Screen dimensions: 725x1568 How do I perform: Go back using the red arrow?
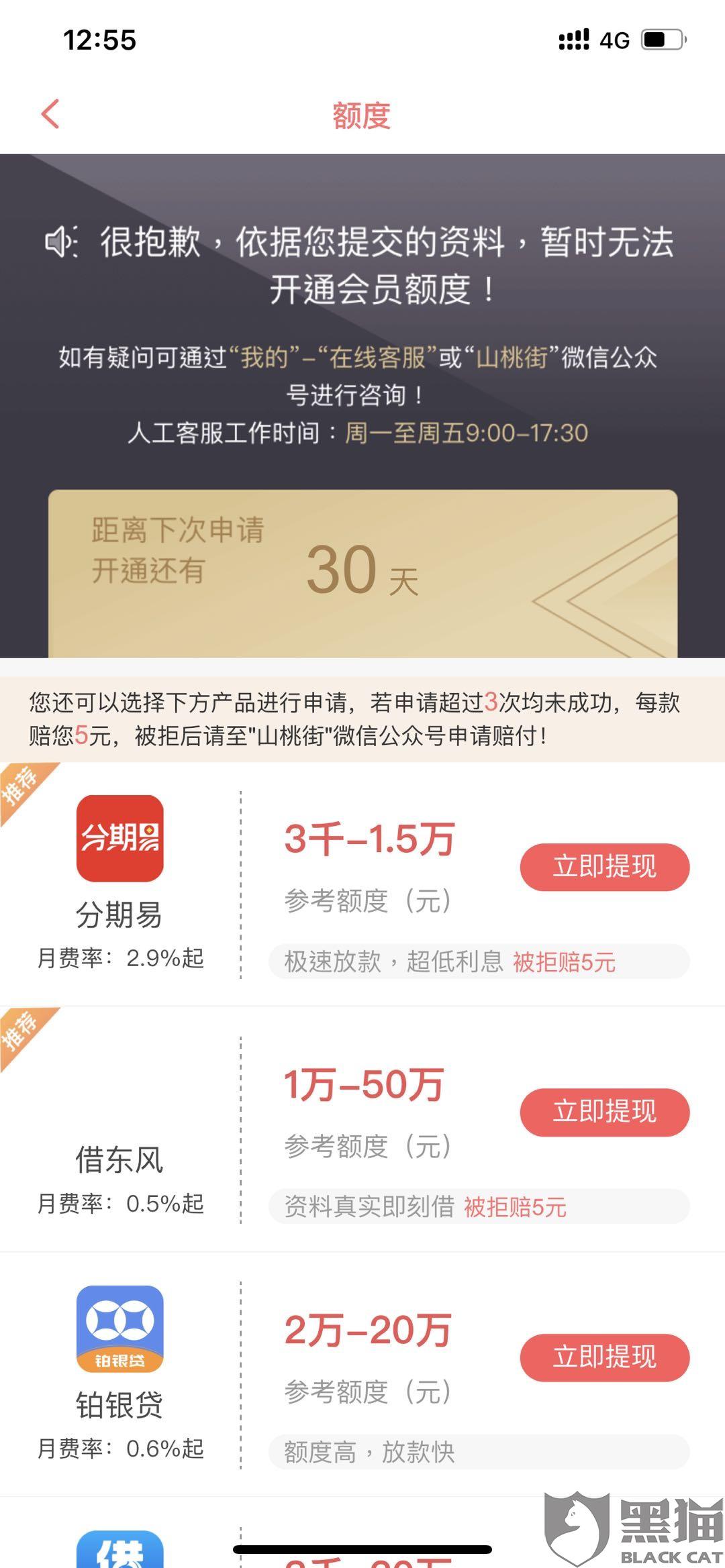pos(50,114)
